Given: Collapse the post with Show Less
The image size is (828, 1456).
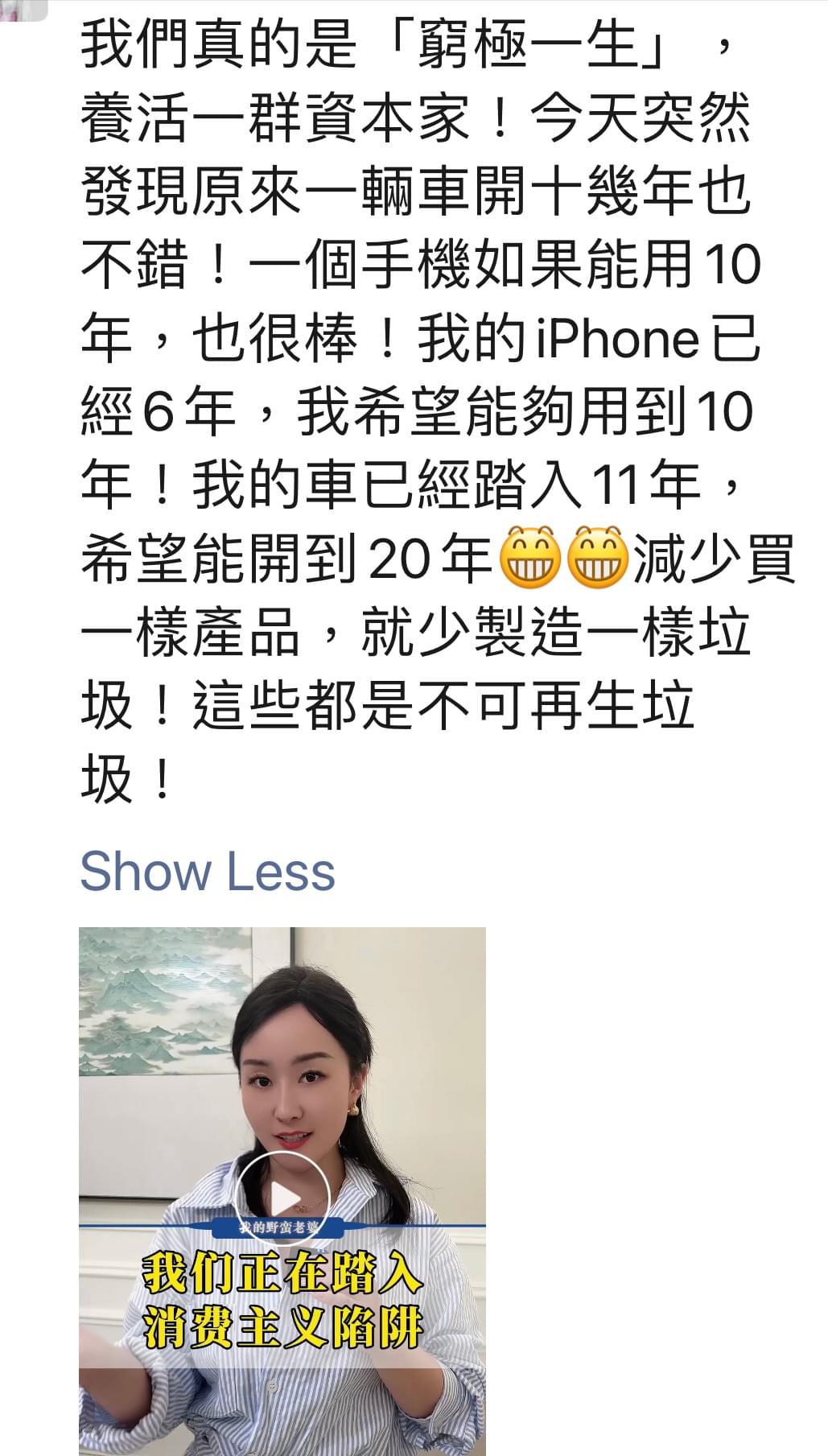Looking at the screenshot, I should point(208,872).
